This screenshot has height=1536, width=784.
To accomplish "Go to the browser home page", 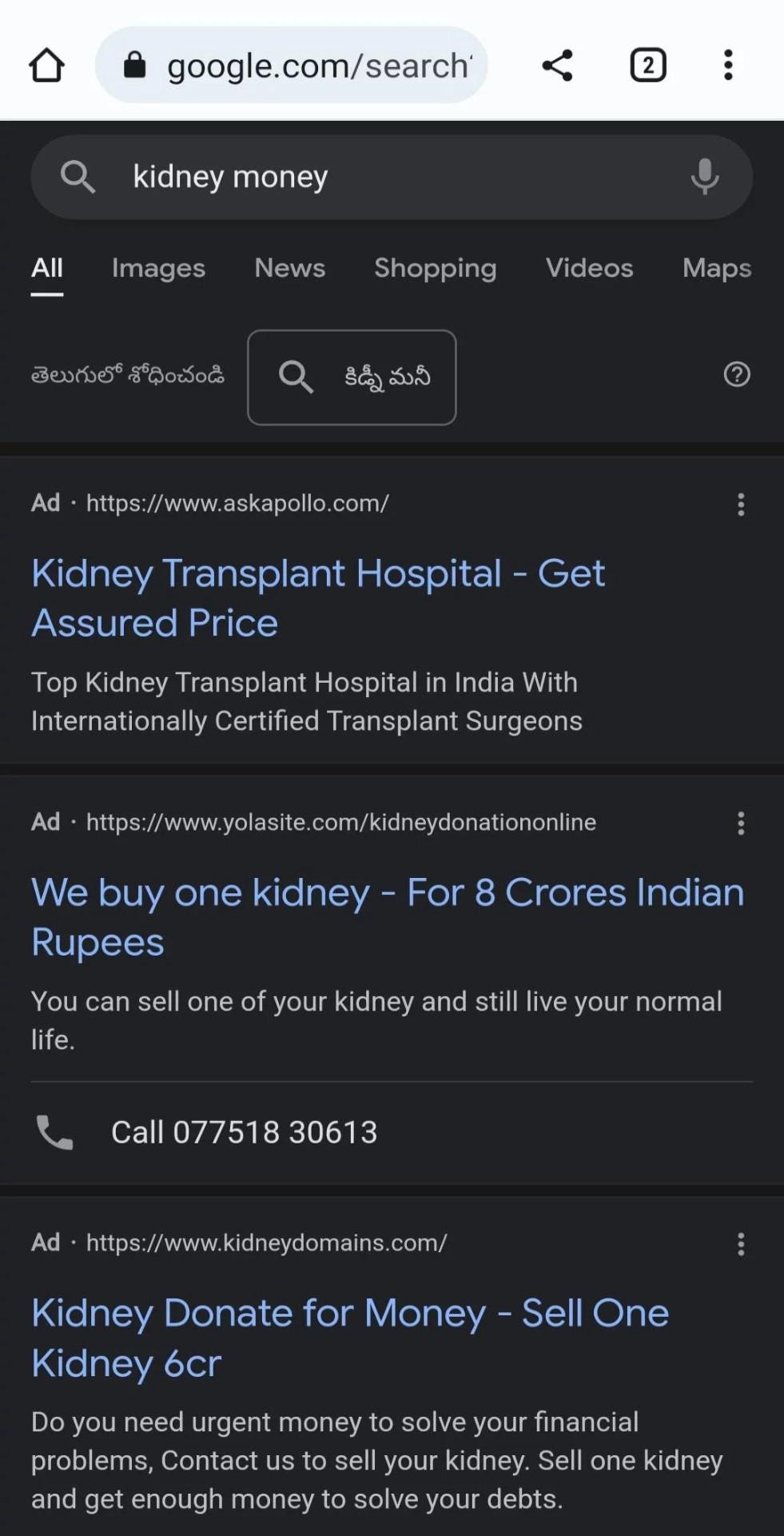I will [46, 66].
